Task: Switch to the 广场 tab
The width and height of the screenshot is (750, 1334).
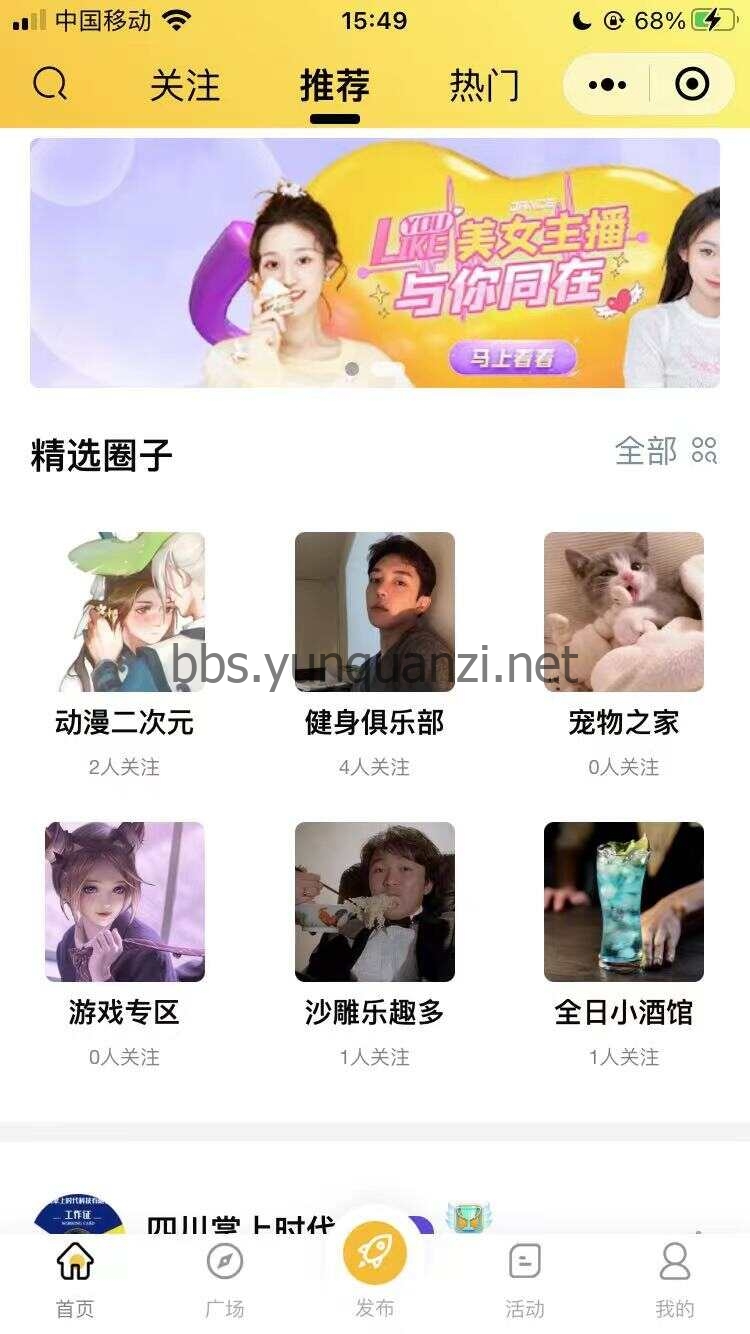Action: click(x=225, y=1278)
